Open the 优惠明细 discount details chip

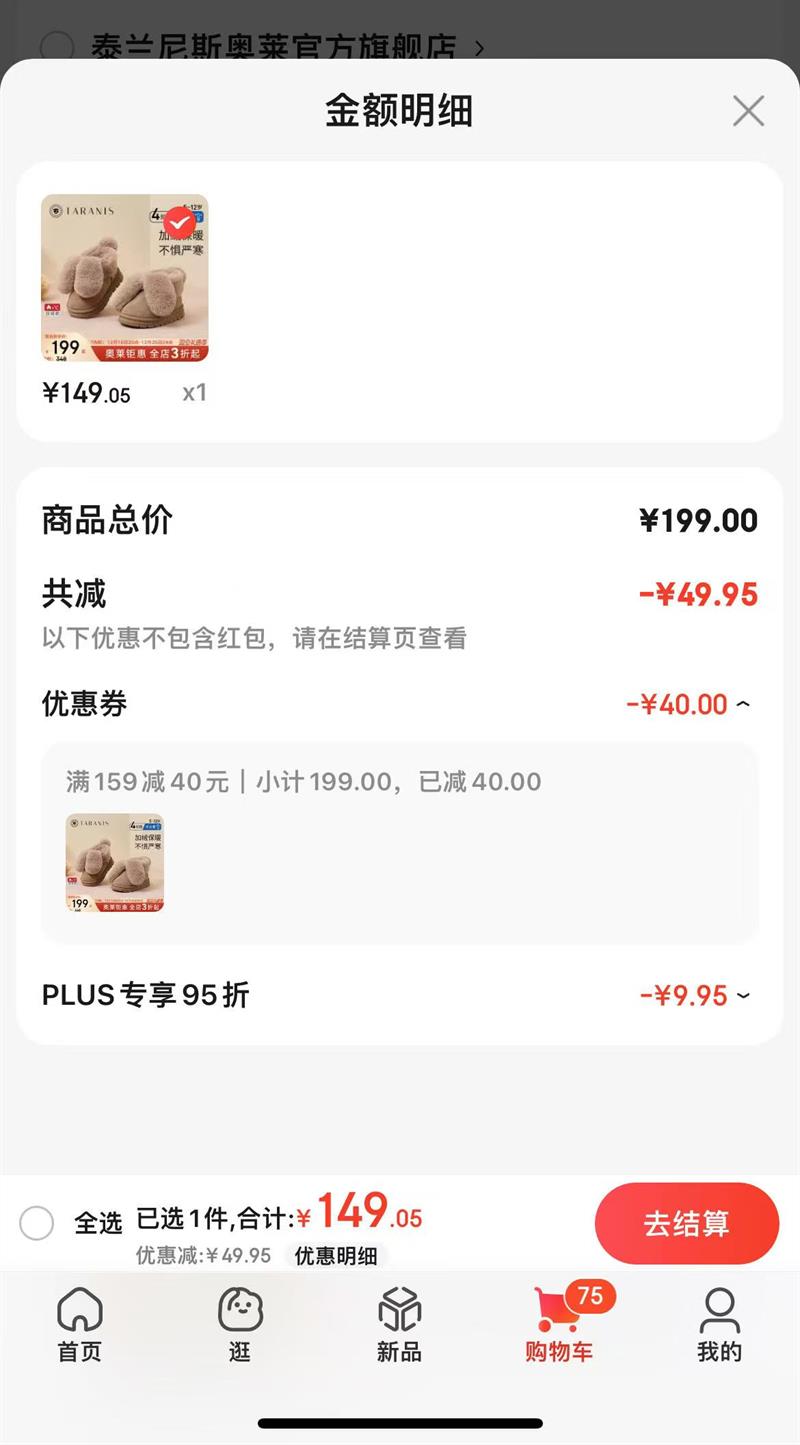point(335,1256)
